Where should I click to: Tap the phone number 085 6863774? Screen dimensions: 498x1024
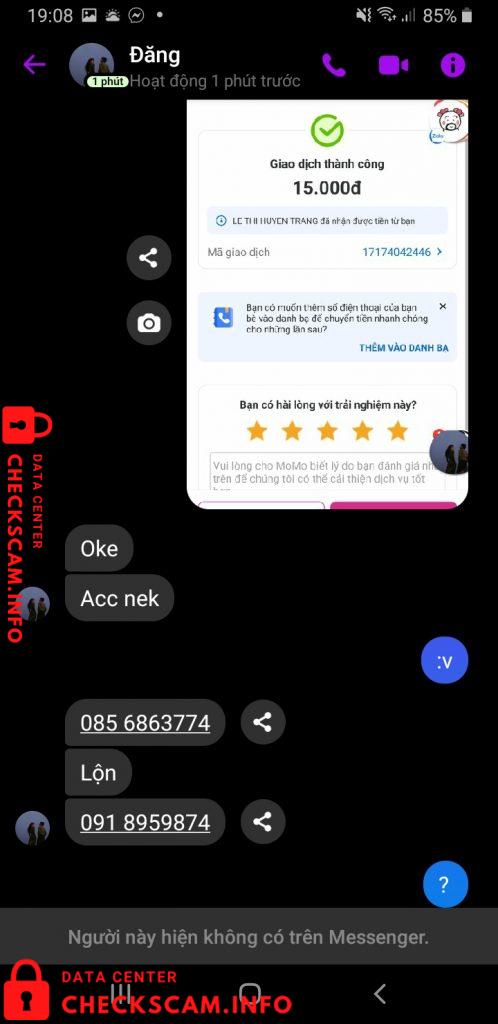(x=145, y=723)
